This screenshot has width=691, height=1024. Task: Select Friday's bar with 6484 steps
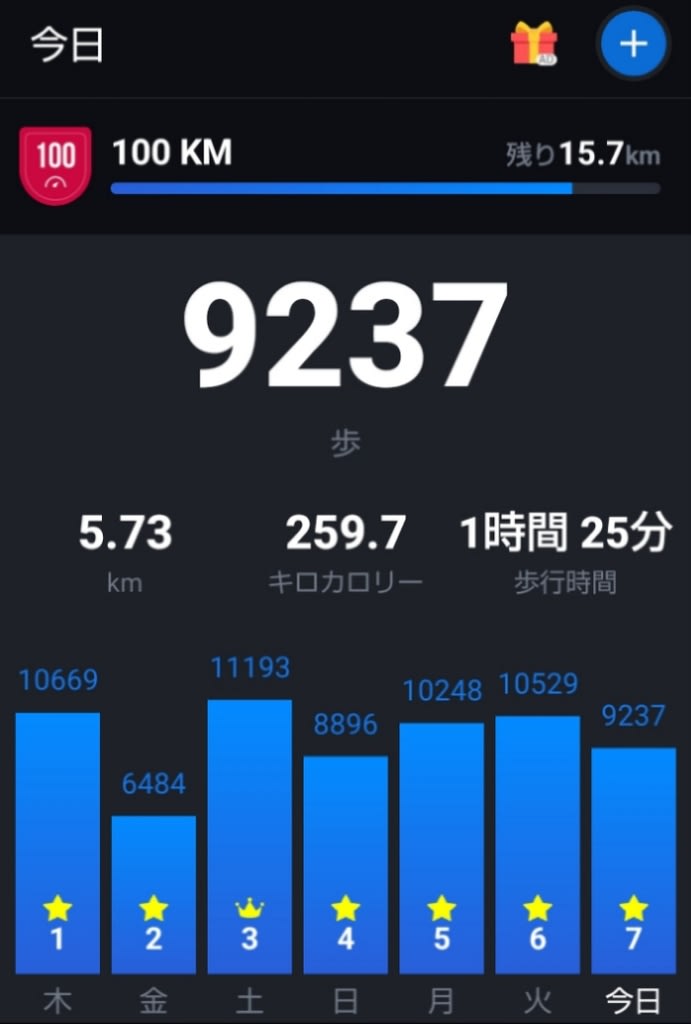click(154, 893)
